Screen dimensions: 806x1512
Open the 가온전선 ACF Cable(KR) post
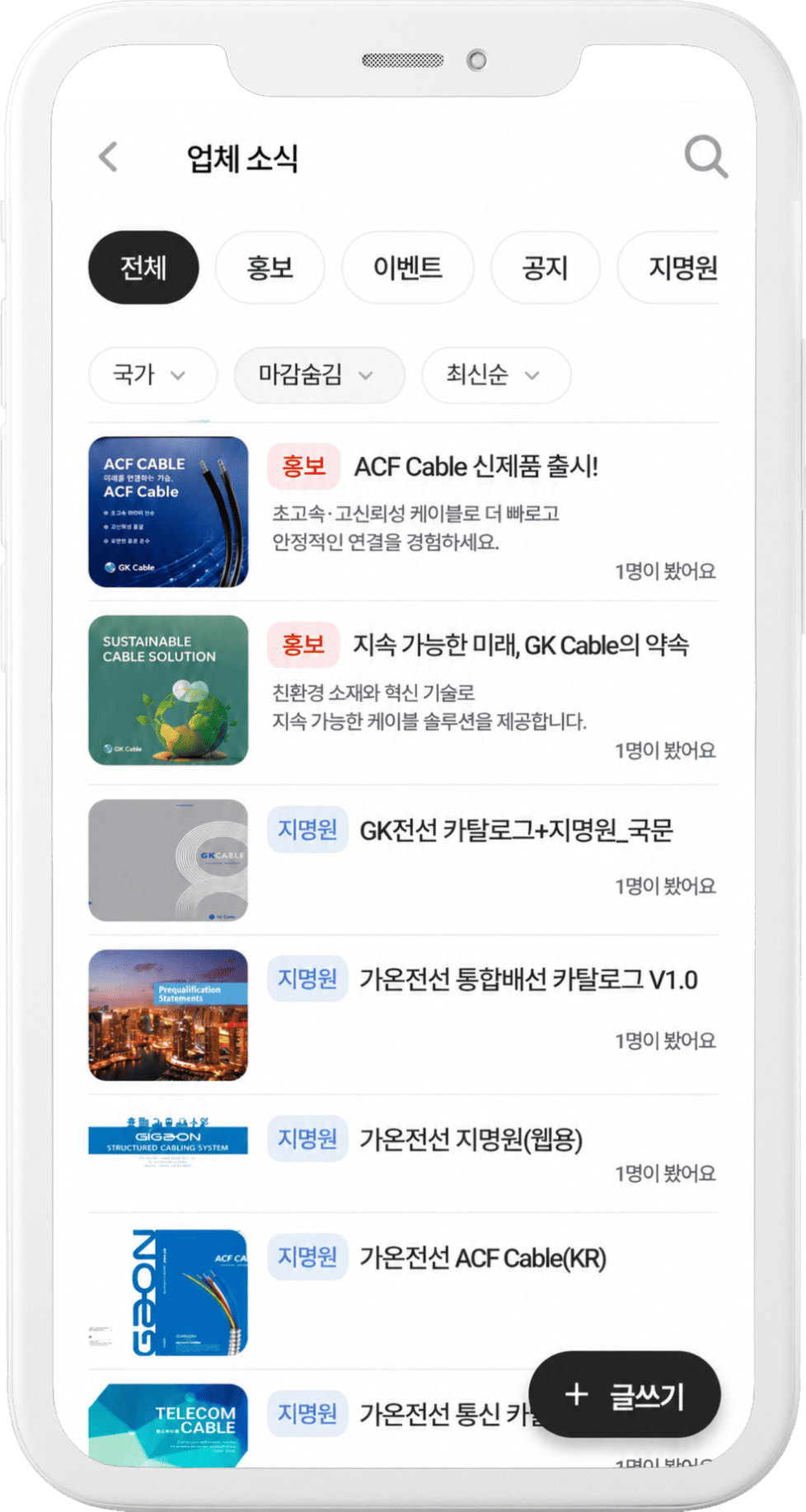(x=403, y=1291)
